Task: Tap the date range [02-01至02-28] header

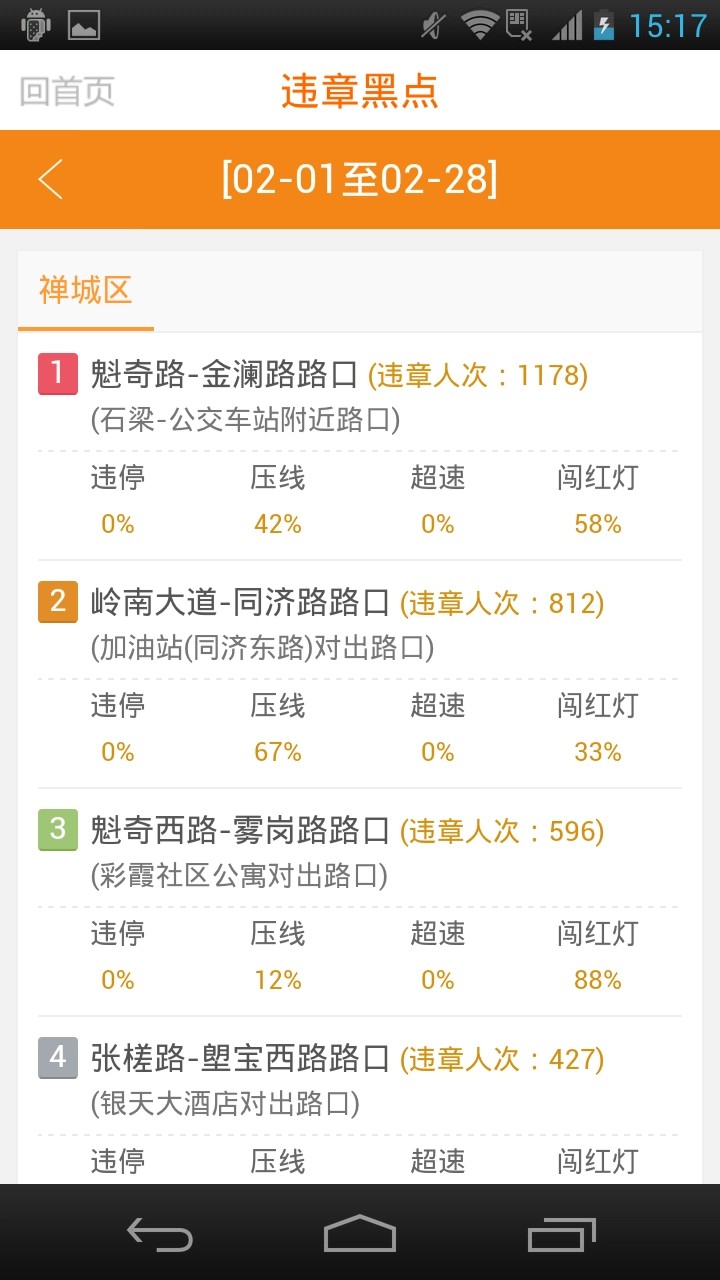Action: tap(360, 178)
